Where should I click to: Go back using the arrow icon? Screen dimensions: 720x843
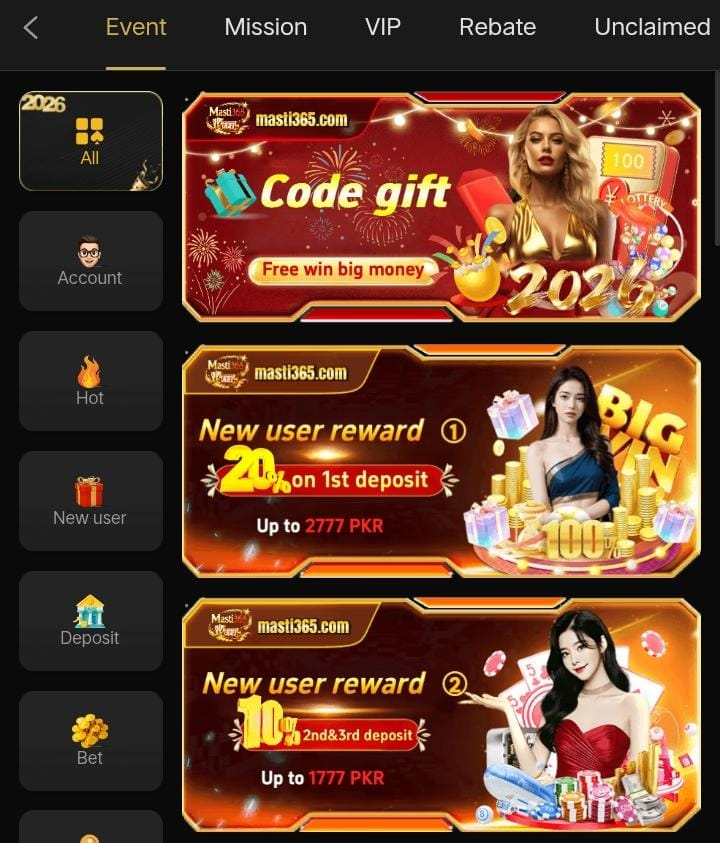click(31, 28)
